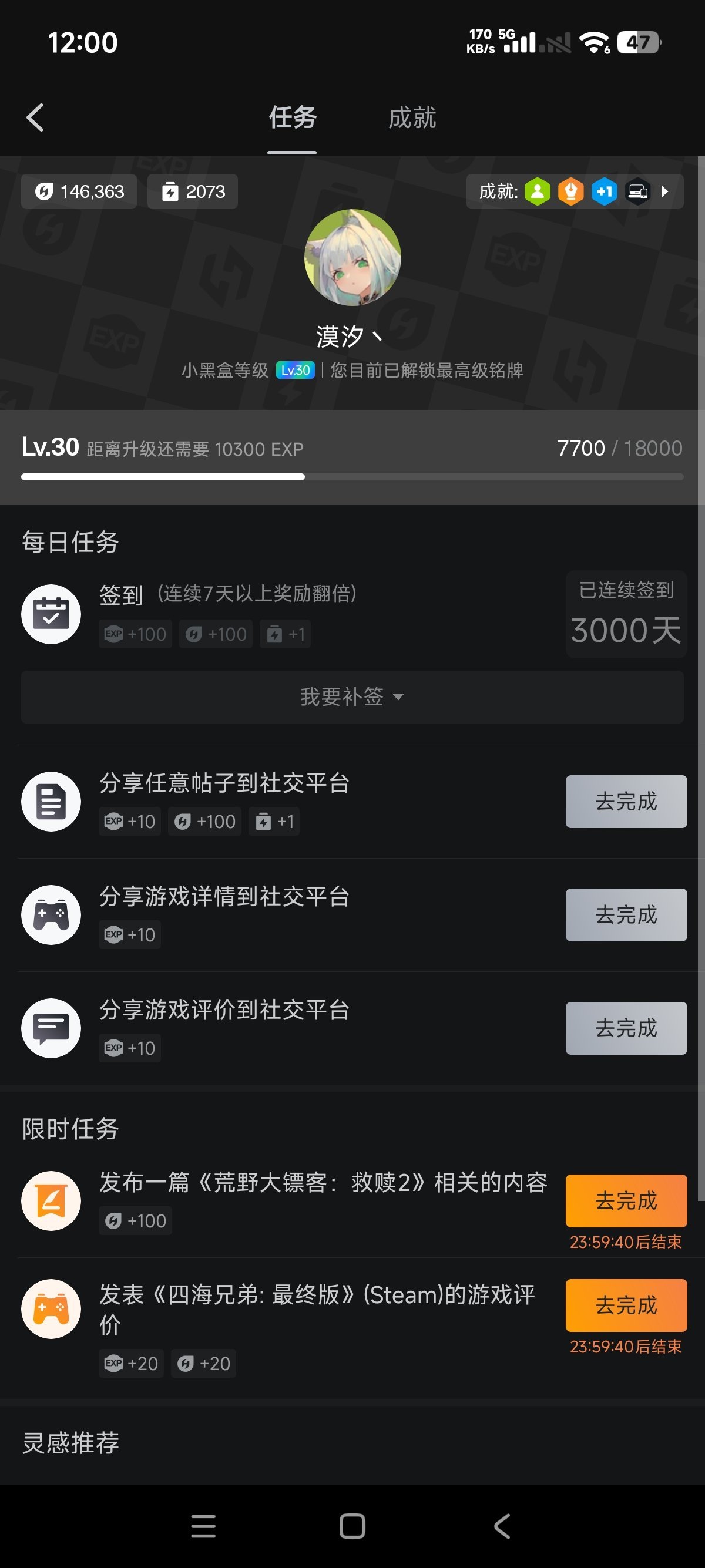Viewport: 705px width, 1568px height.
Task: Switch to the 成就 tab
Action: click(412, 117)
